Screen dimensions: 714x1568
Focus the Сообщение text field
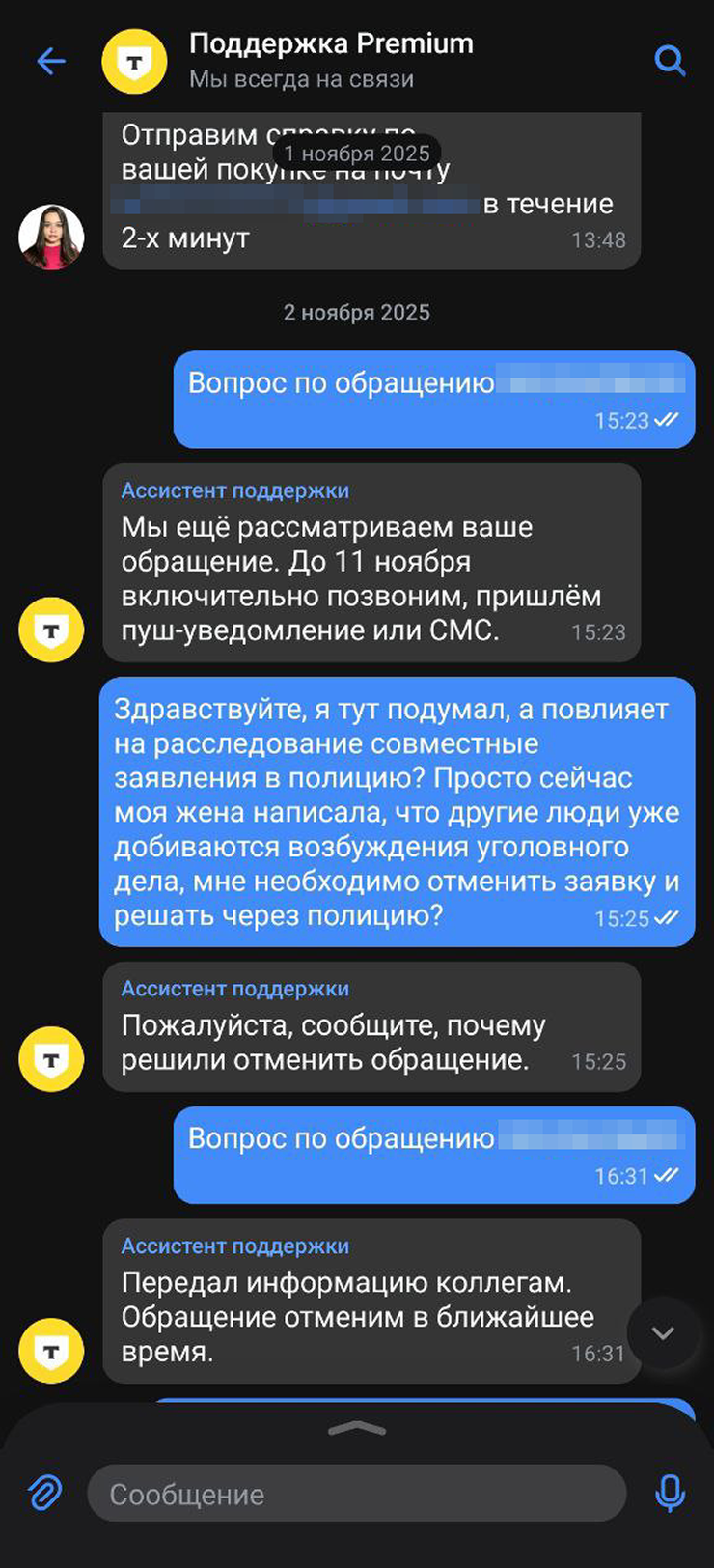pos(357,1494)
